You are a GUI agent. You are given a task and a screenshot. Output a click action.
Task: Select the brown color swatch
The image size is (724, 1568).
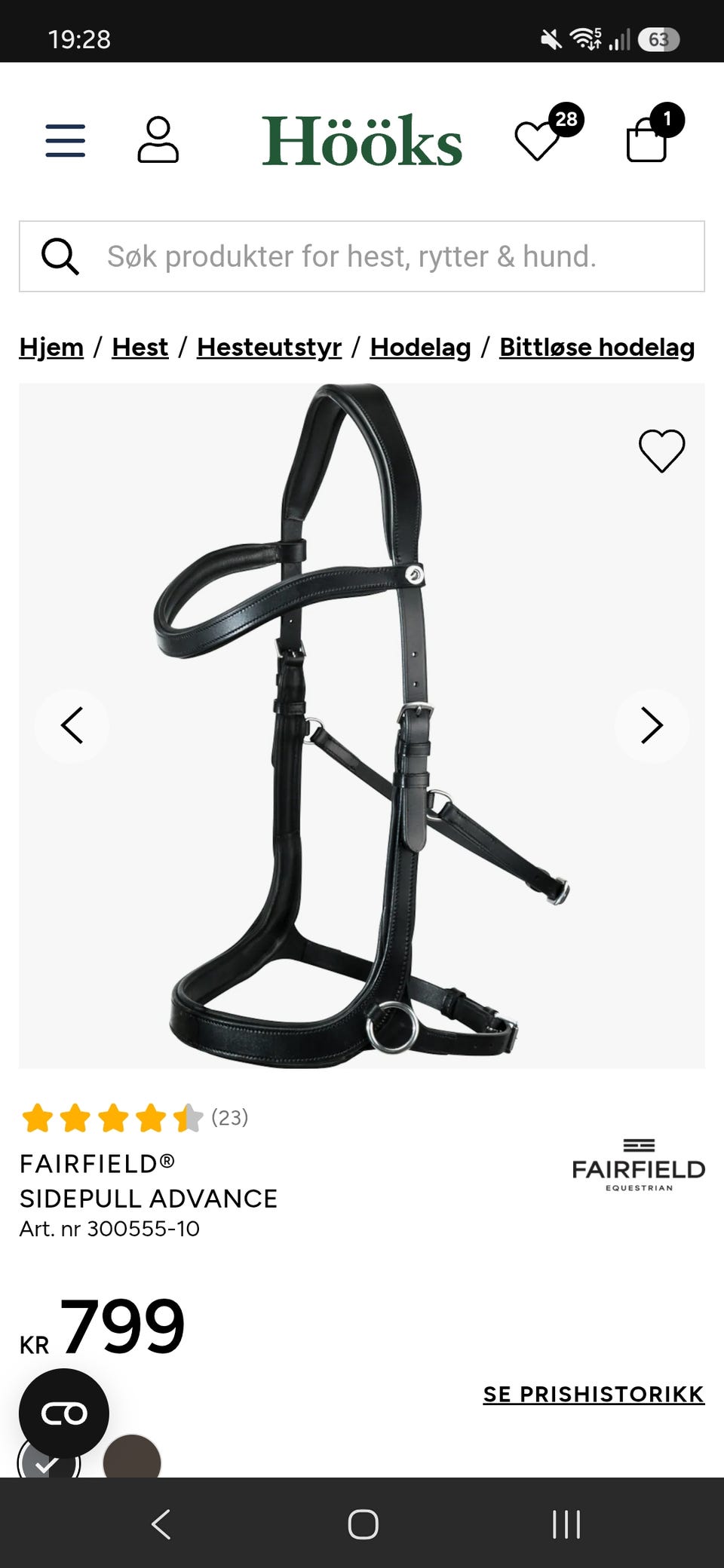click(x=131, y=1457)
